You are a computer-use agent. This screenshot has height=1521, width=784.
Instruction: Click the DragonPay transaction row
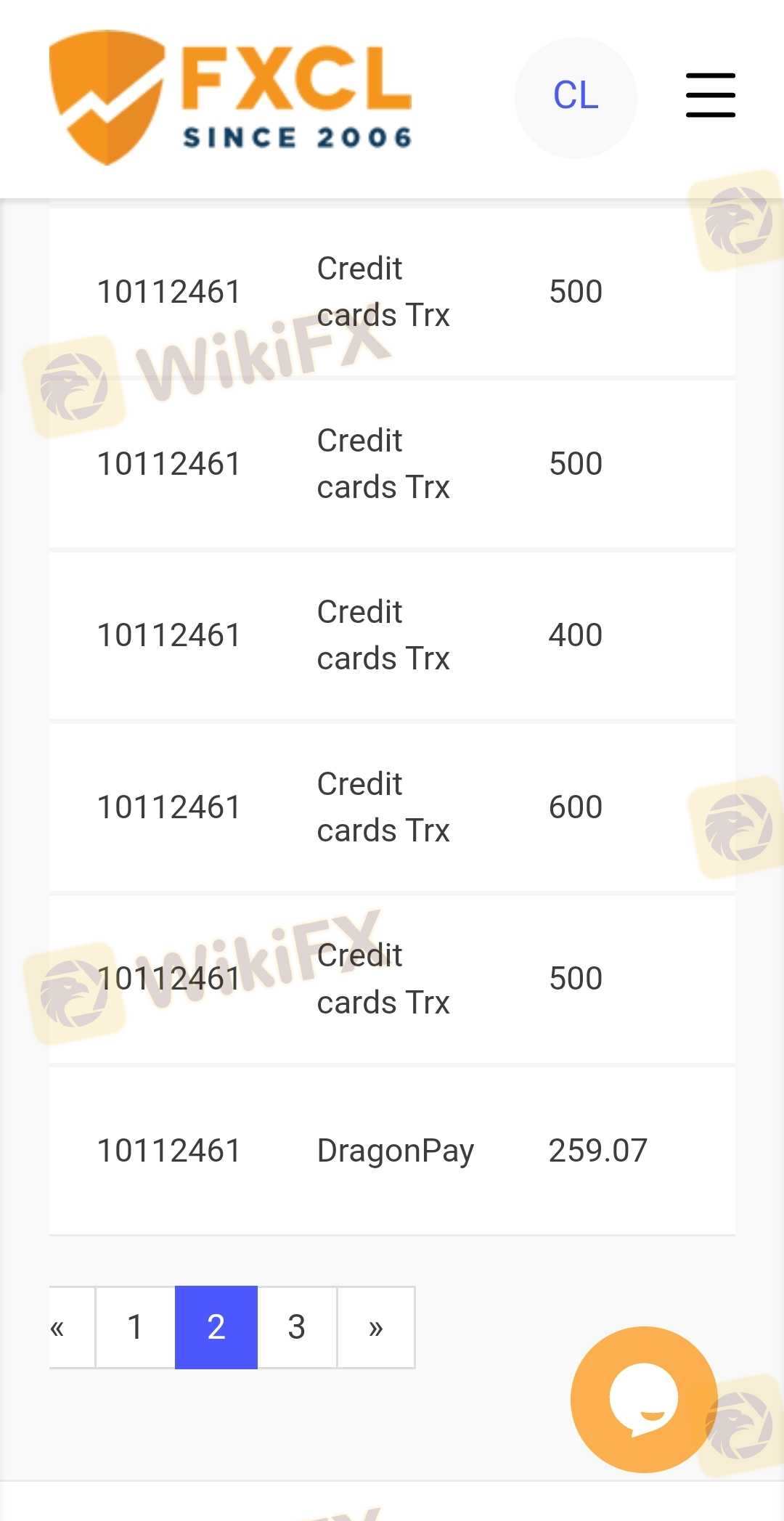[392, 1149]
